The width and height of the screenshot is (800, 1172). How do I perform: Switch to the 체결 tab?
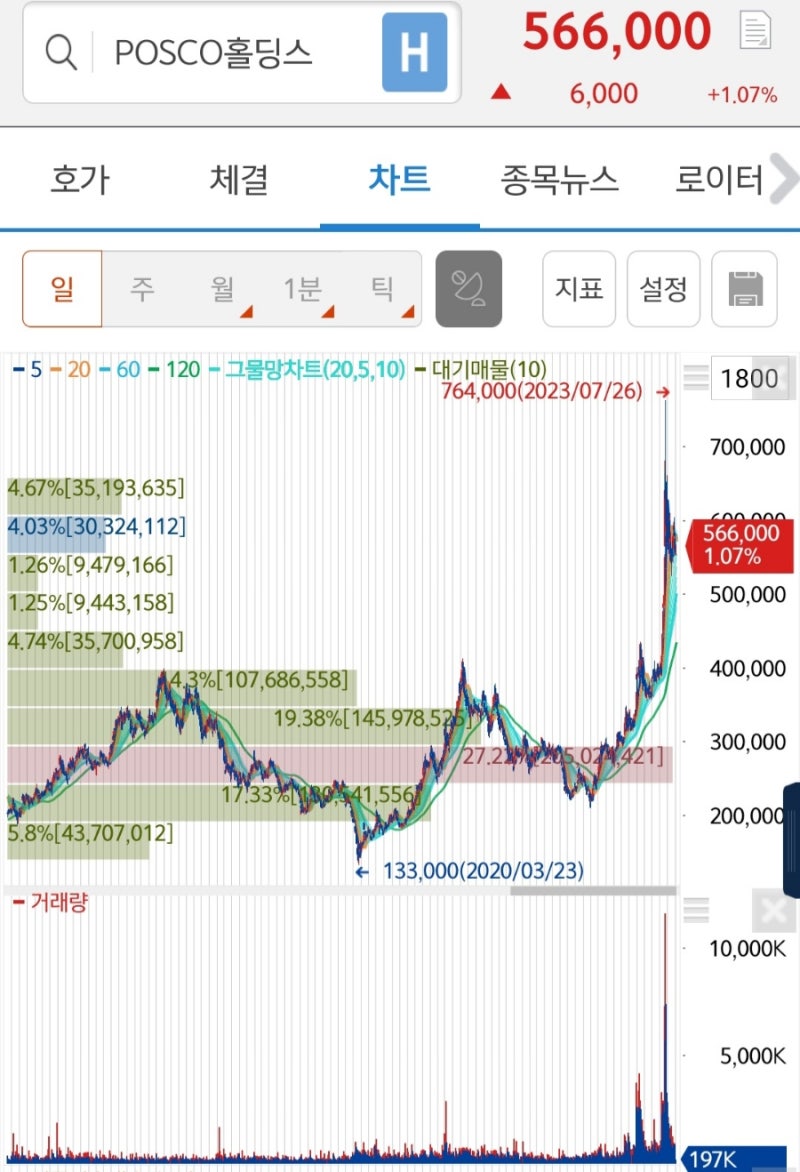[237, 179]
